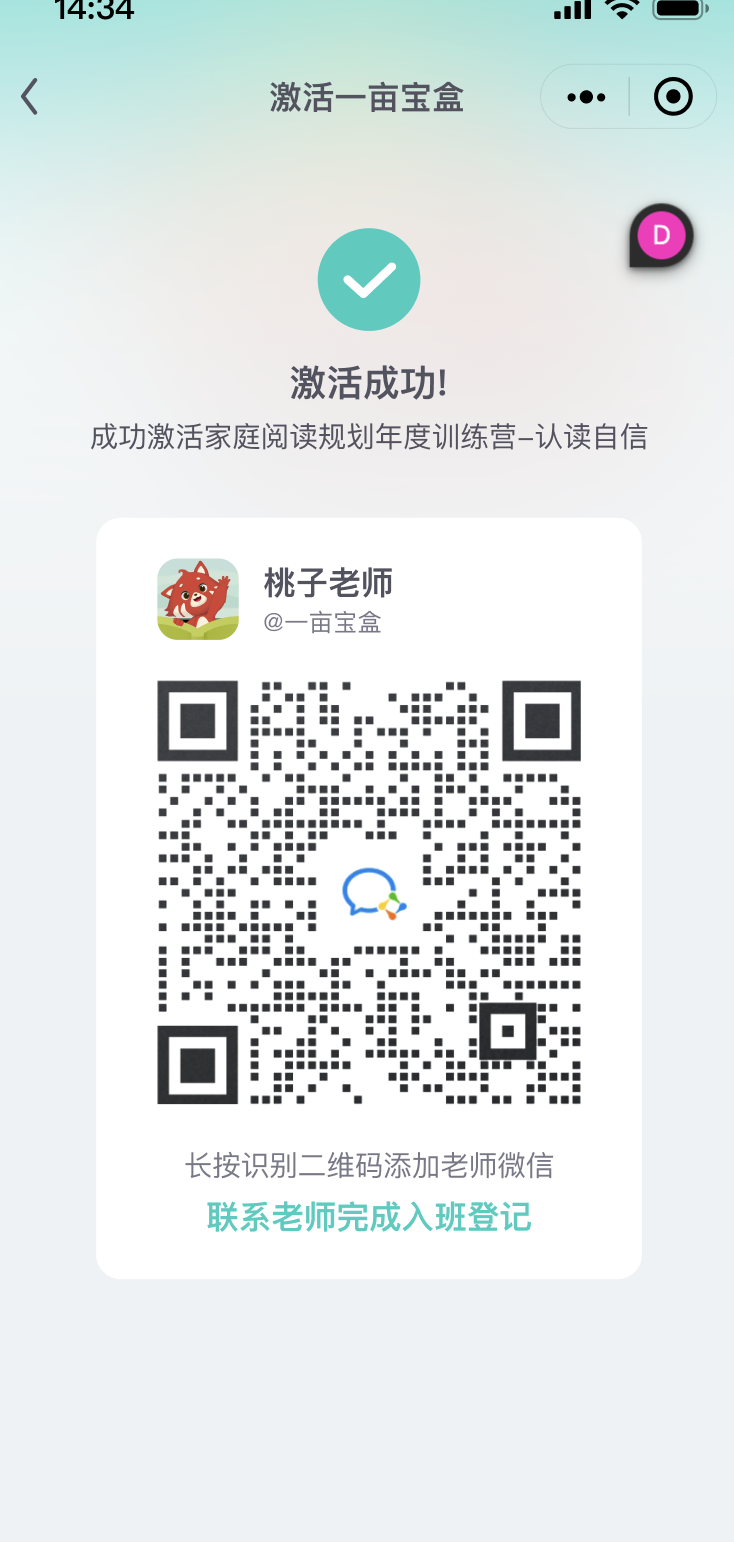Tap the title 激活一亩宝盒
The width and height of the screenshot is (734, 1542).
(369, 96)
